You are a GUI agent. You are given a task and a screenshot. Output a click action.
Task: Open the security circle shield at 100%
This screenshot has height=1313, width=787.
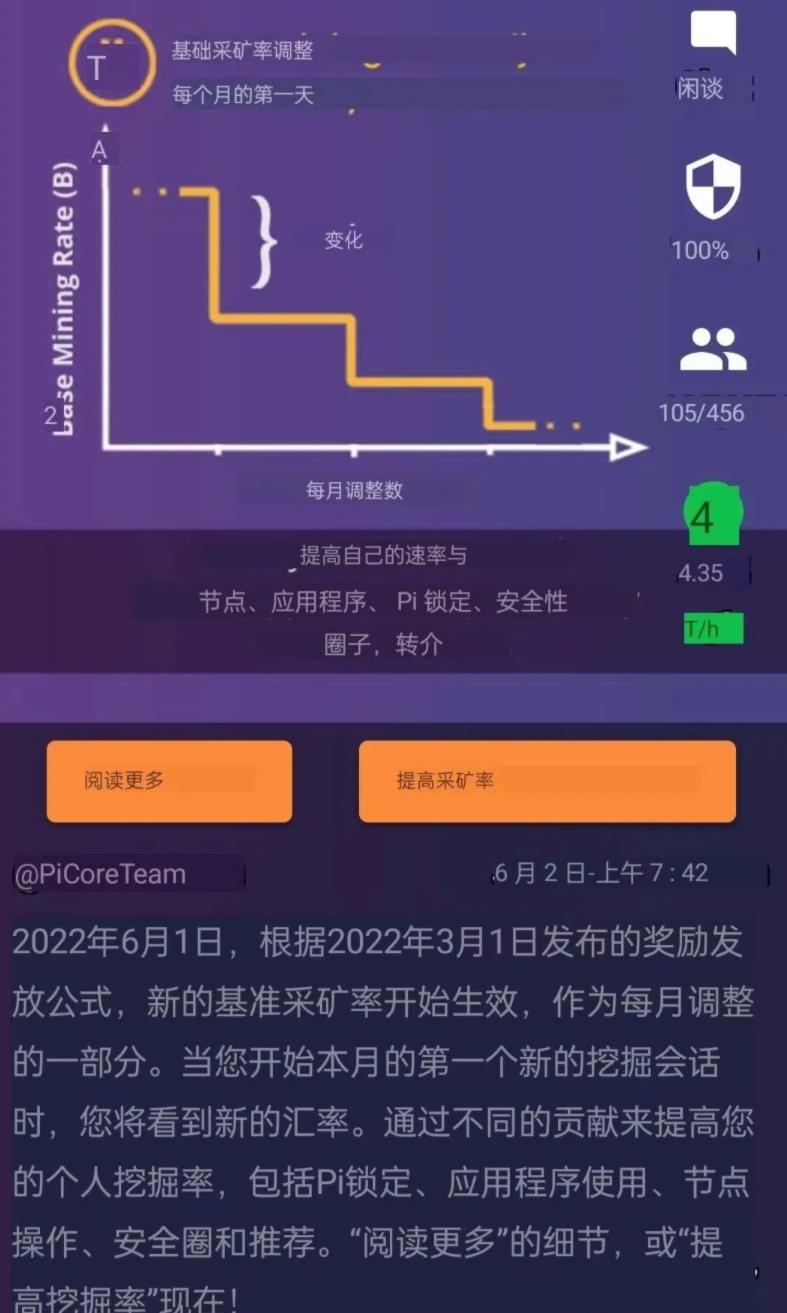[712, 188]
